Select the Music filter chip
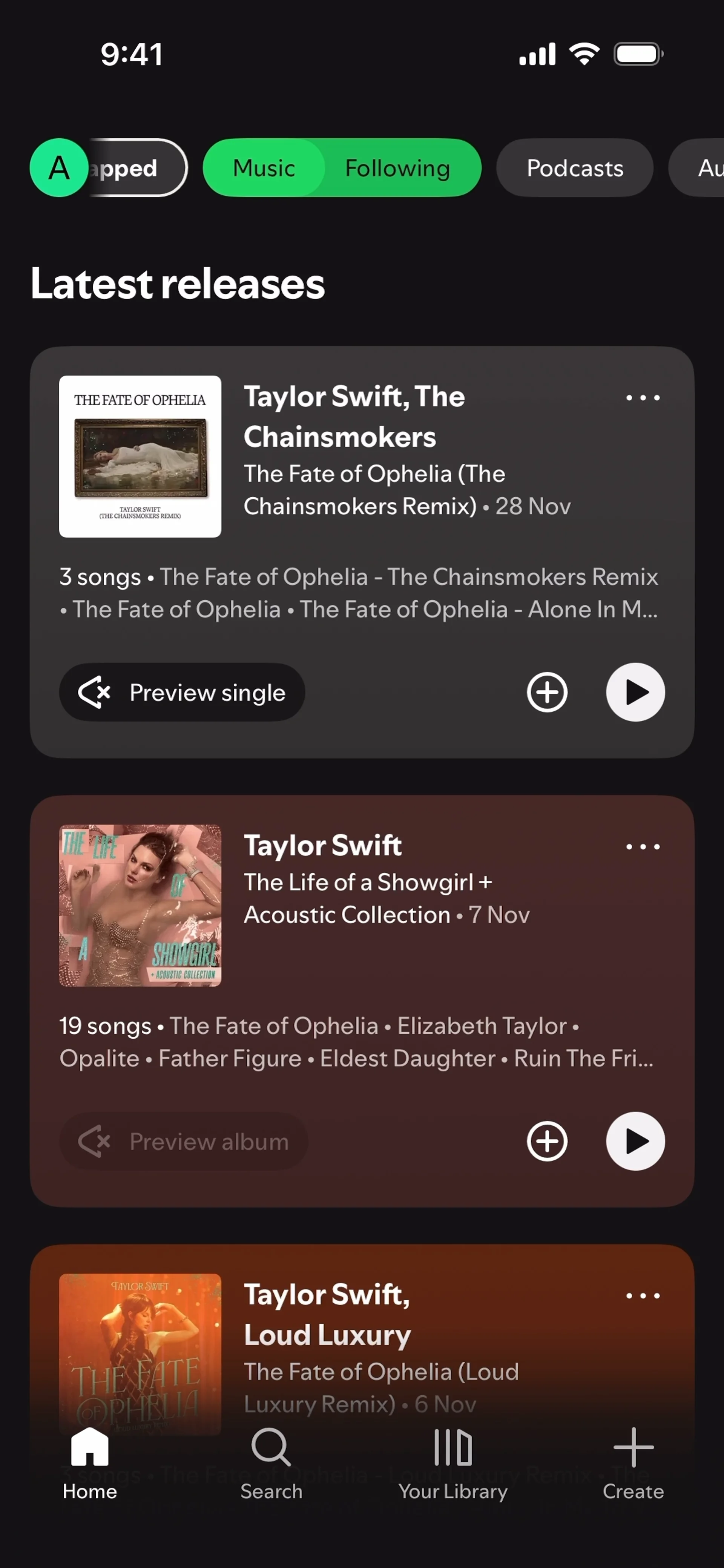Image resolution: width=724 pixels, height=1568 pixels. coord(264,168)
